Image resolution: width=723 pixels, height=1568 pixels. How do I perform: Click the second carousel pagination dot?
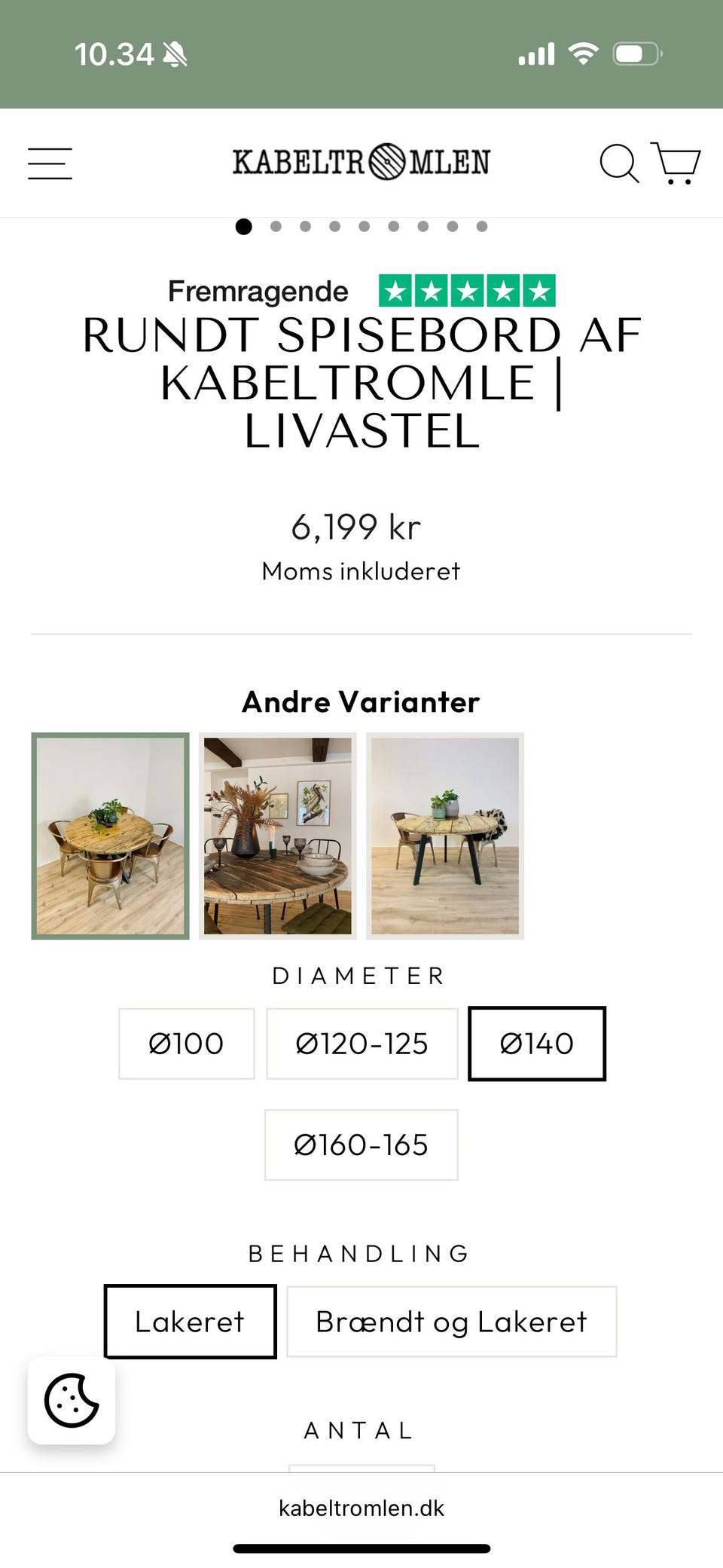tap(275, 226)
